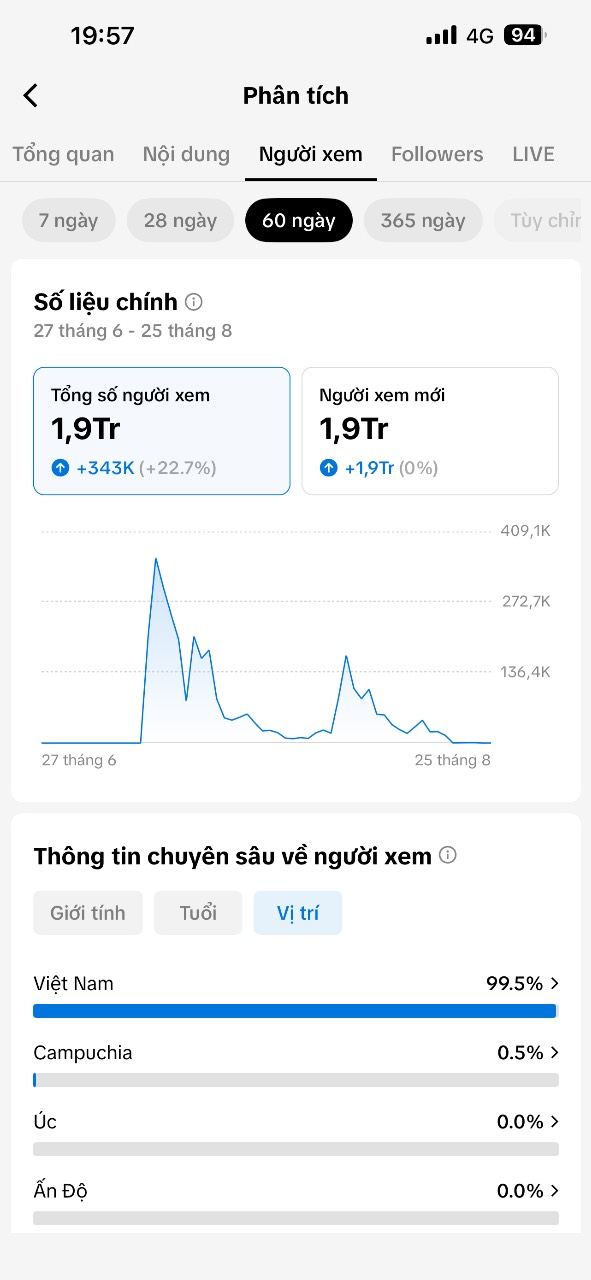Open the LIVE tab
Screen dimensions: 591x1280
533,154
